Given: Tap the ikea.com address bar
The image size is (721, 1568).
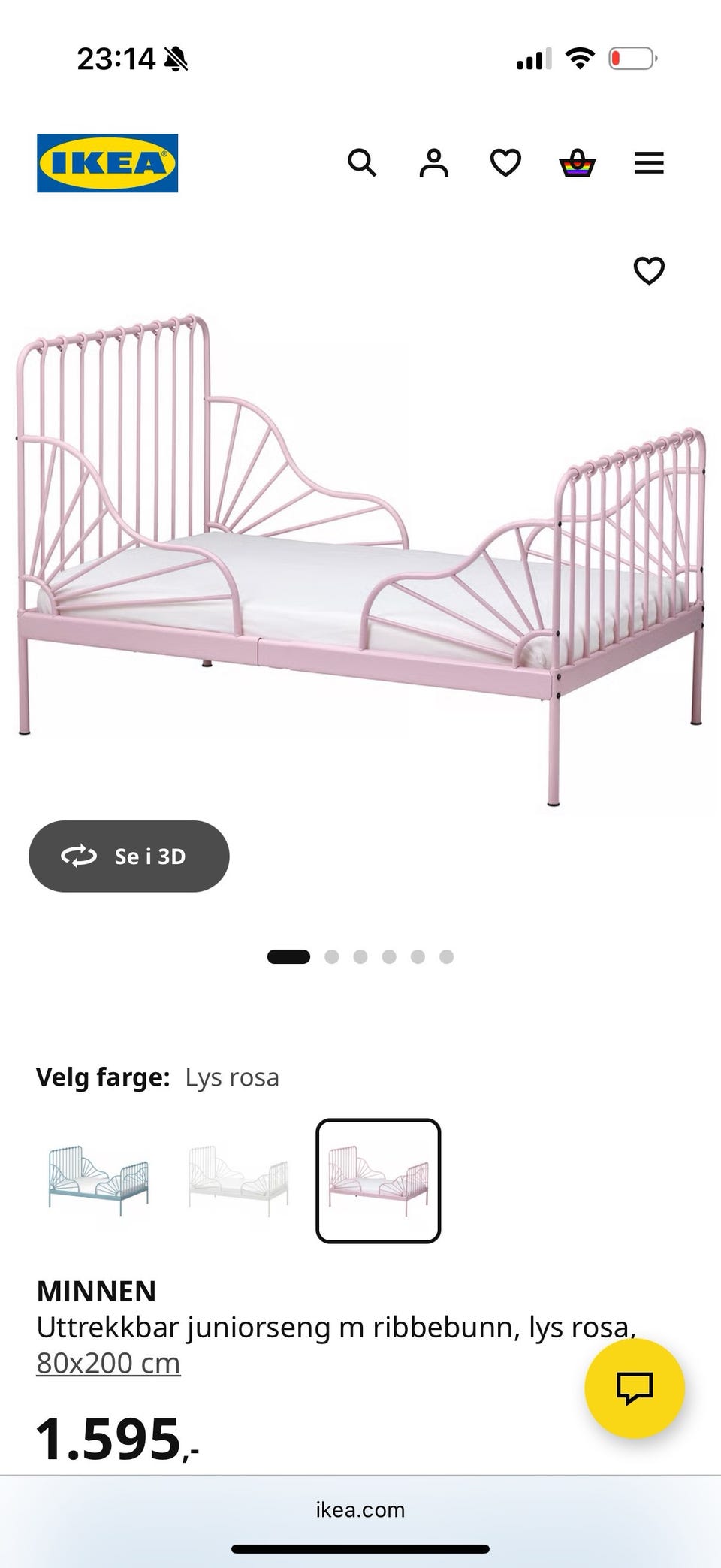Looking at the screenshot, I should (x=360, y=1509).
